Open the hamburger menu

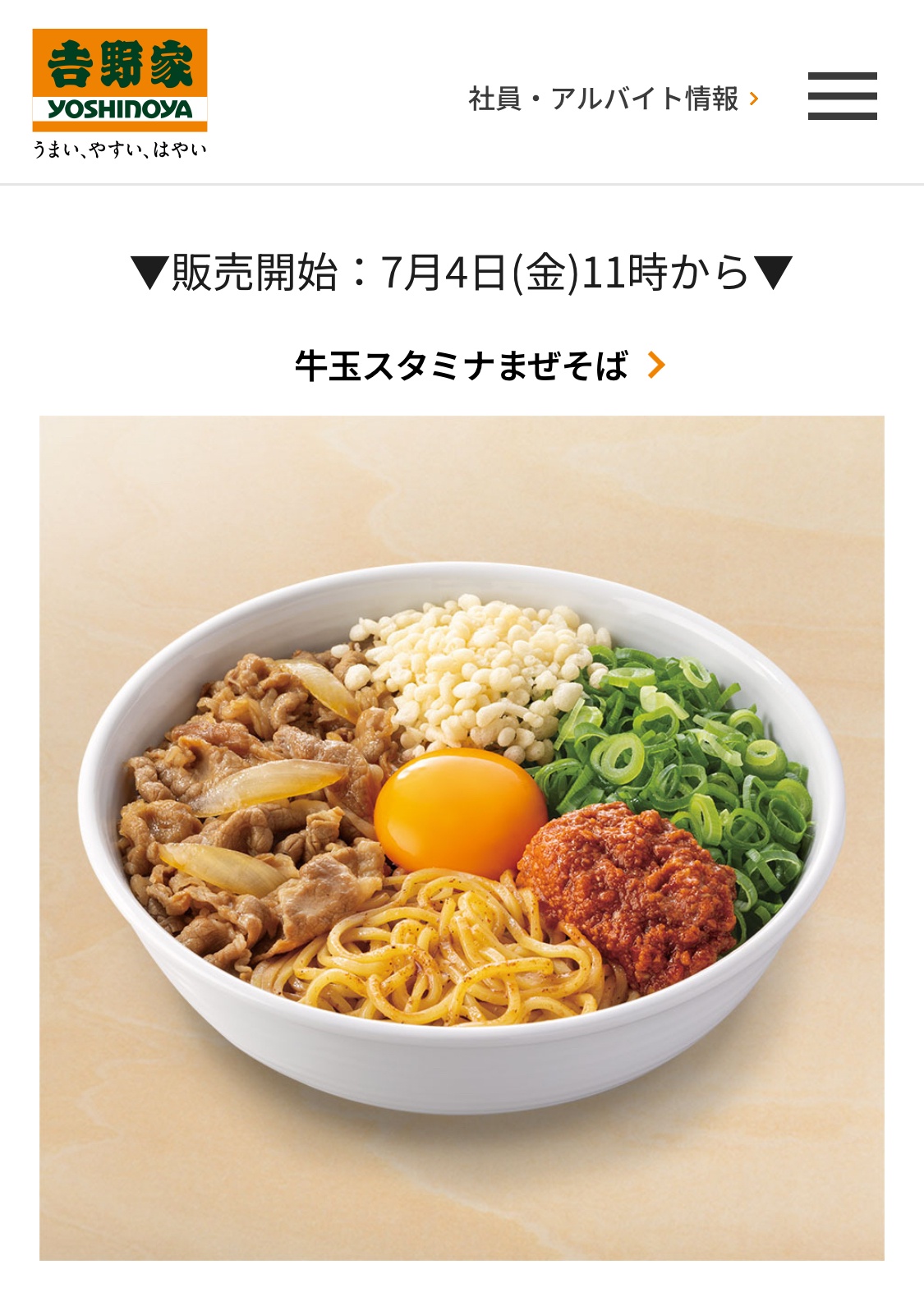[x=842, y=96]
